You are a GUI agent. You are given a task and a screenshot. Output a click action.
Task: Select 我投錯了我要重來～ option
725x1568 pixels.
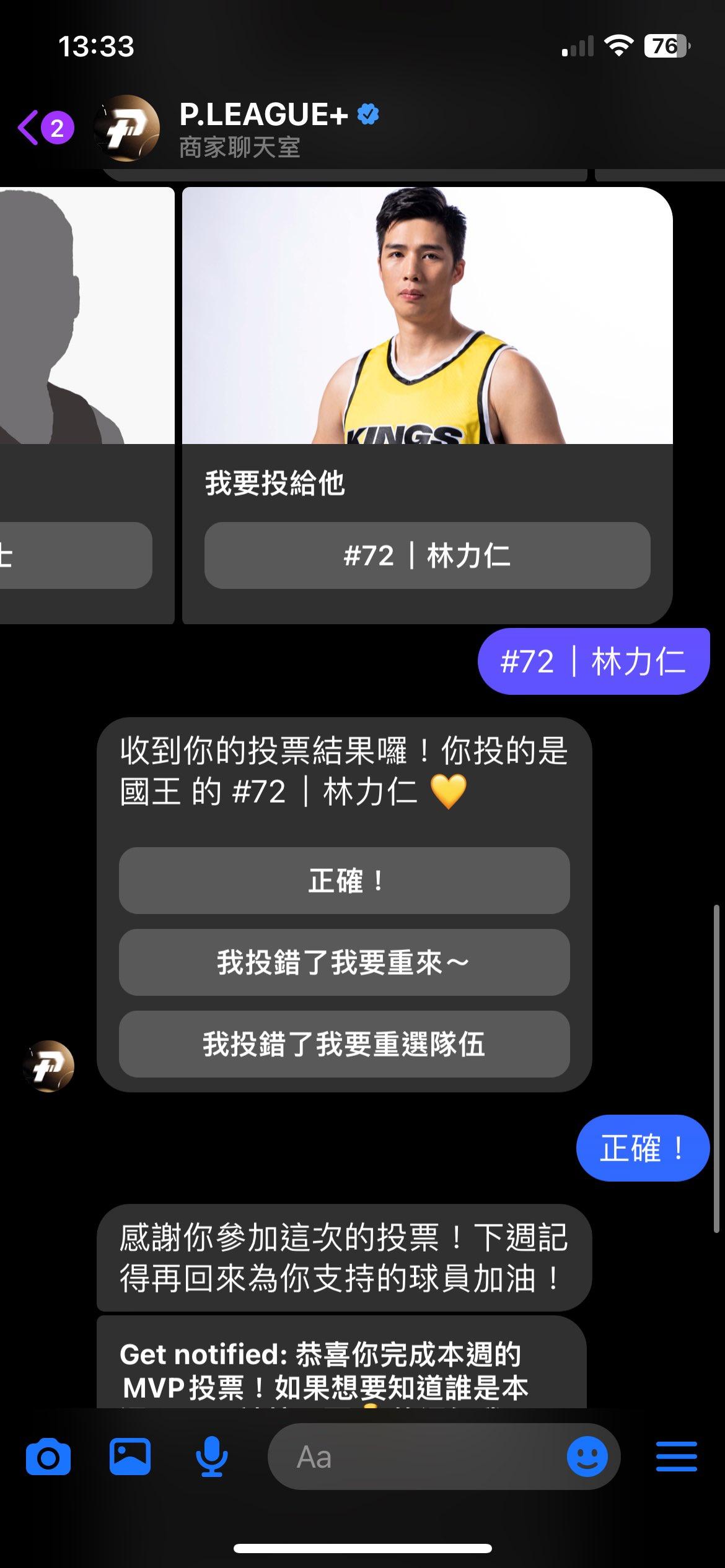pyautogui.click(x=344, y=962)
